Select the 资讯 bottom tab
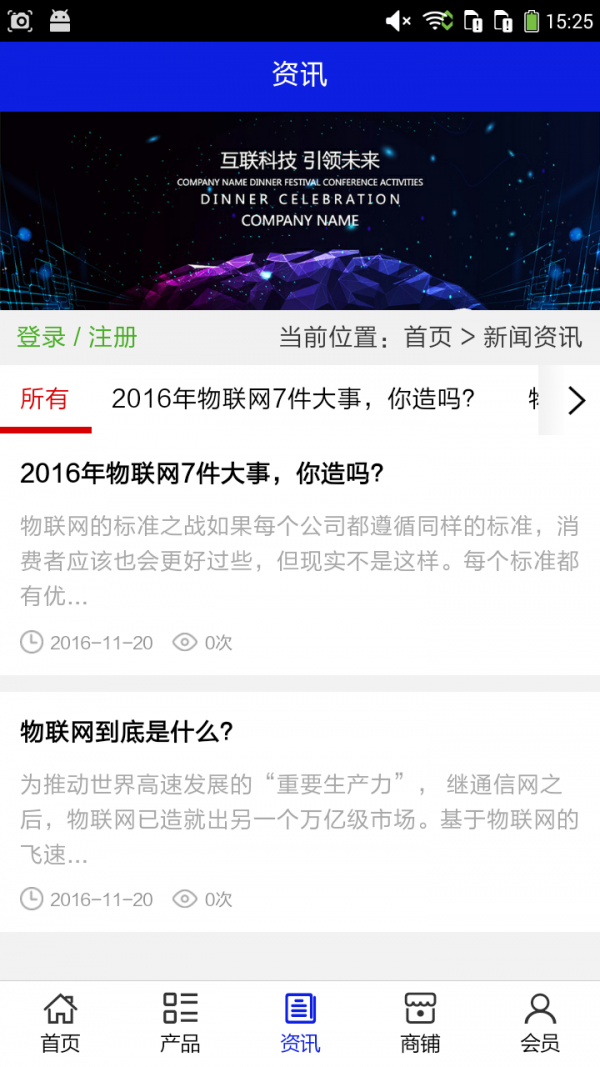Viewport: 600px width, 1067px height. (x=300, y=1023)
